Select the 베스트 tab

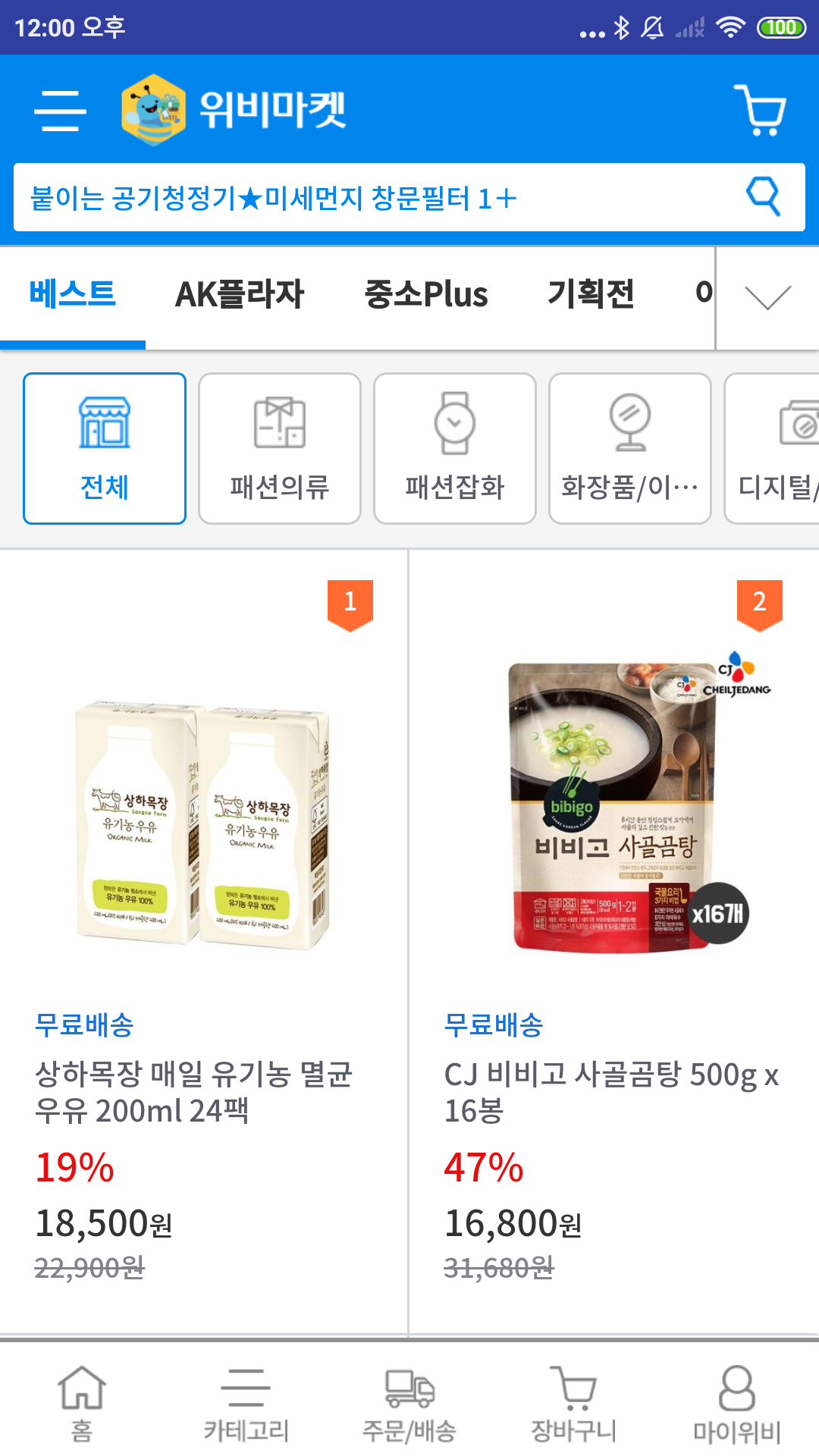click(x=73, y=294)
